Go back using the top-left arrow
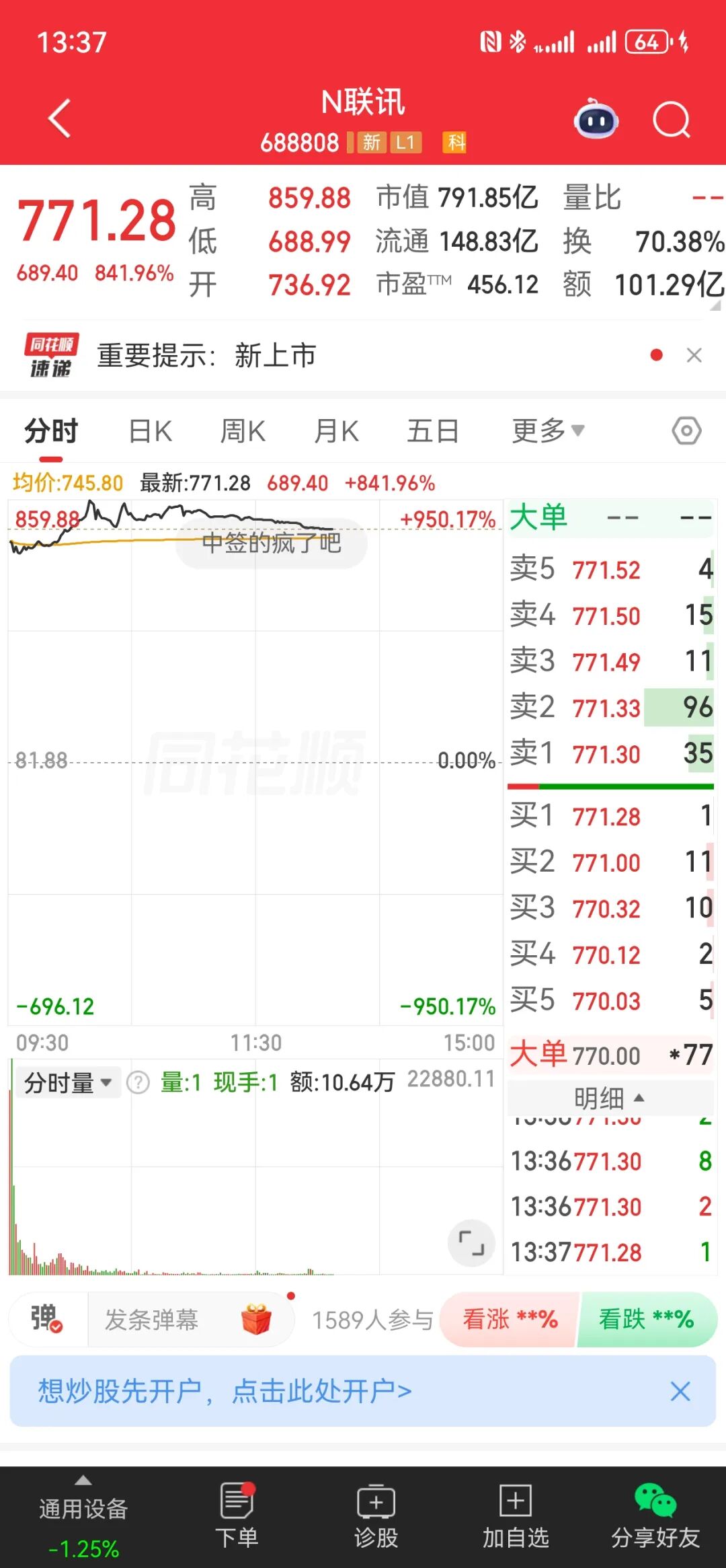Screen dimensions: 726x1568 coord(59,119)
